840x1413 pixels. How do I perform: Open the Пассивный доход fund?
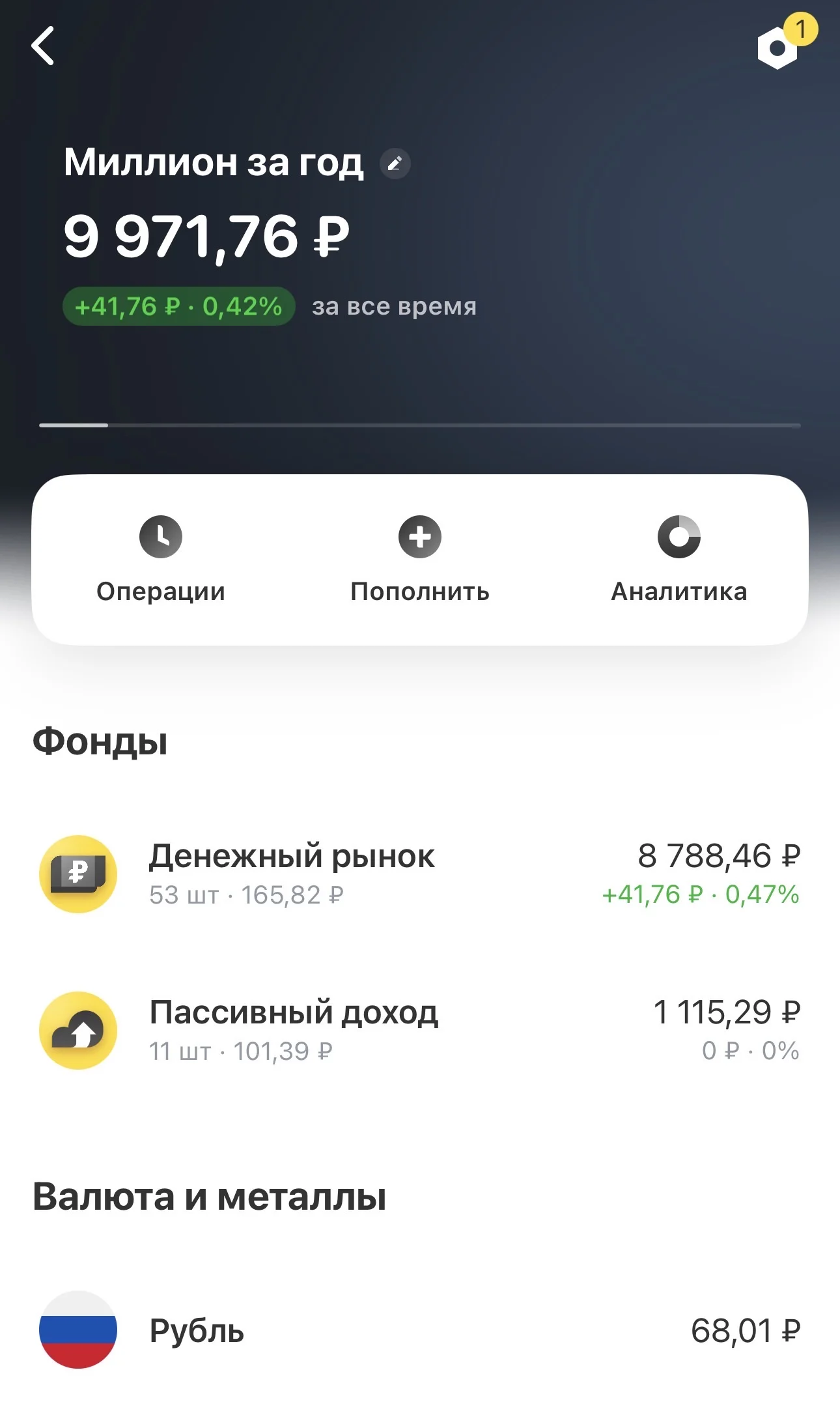pyautogui.click(x=420, y=1031)
